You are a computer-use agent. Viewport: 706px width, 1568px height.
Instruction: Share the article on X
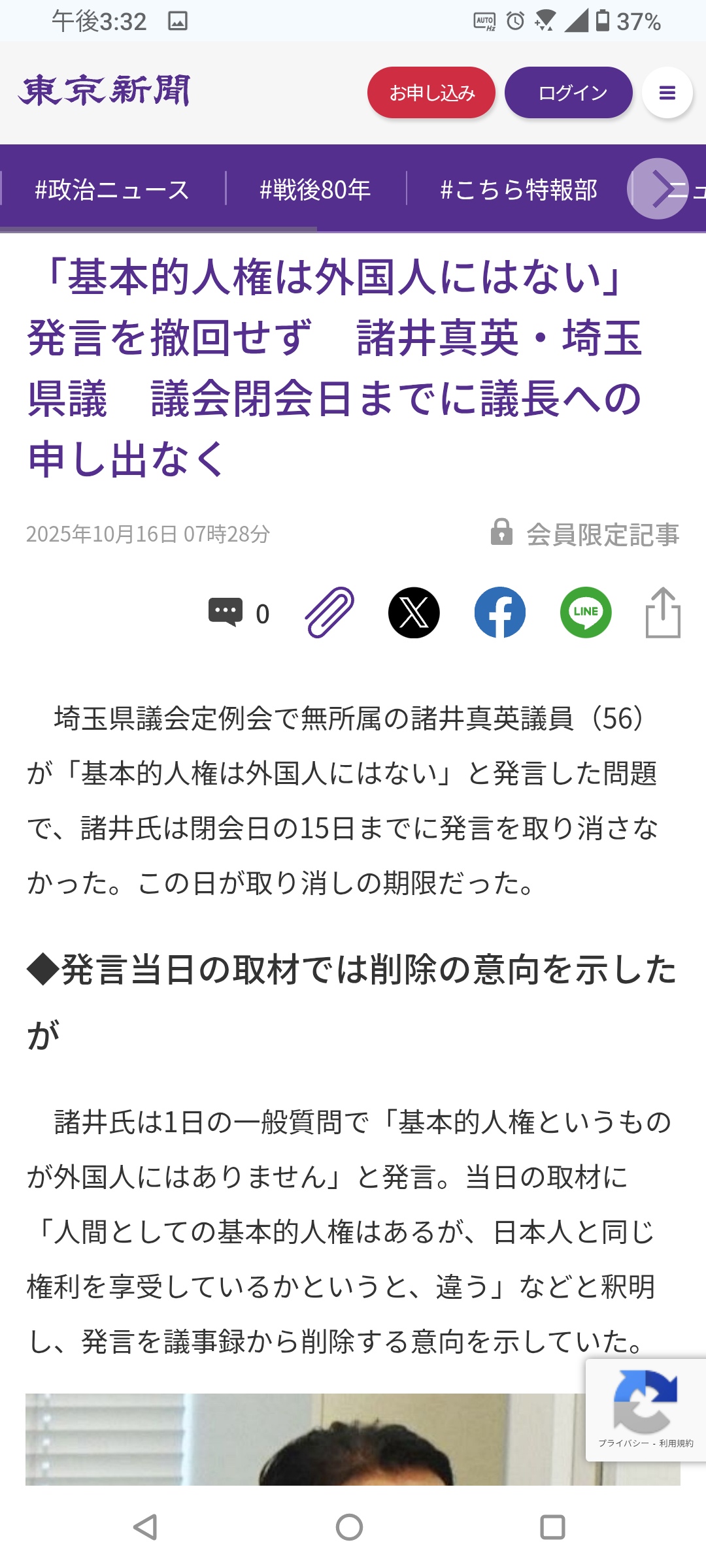[x=414, y=613]
